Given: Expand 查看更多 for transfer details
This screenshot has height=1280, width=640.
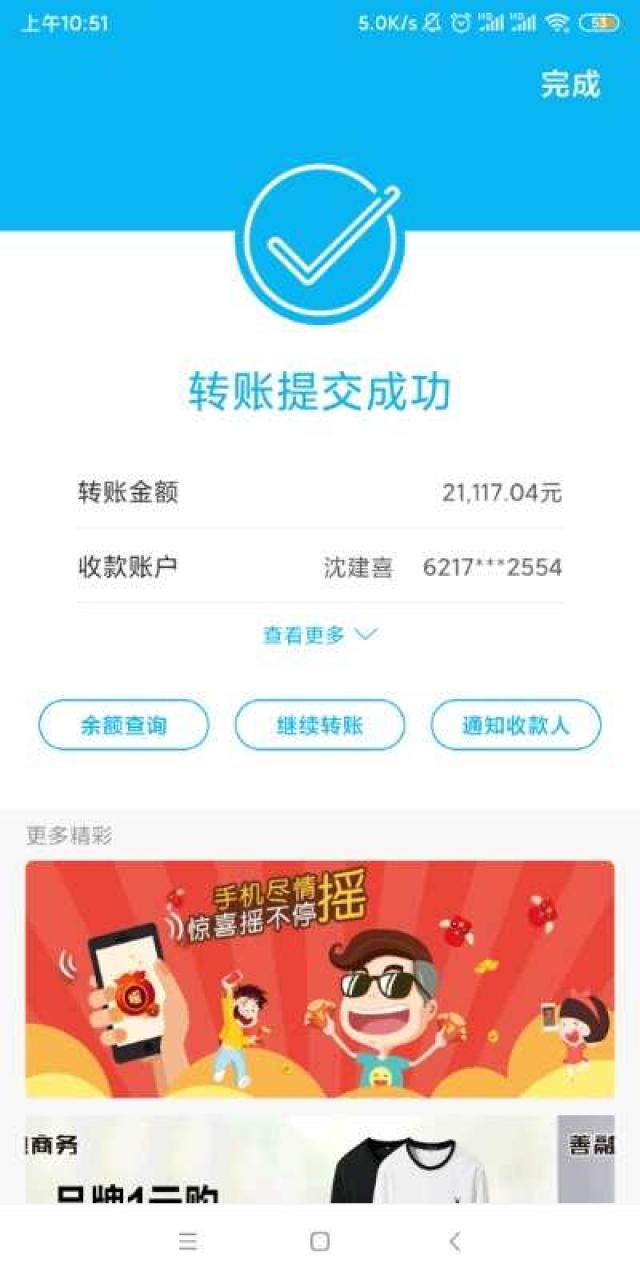Looking at the screenshot, I should click(x=319, y=634).
